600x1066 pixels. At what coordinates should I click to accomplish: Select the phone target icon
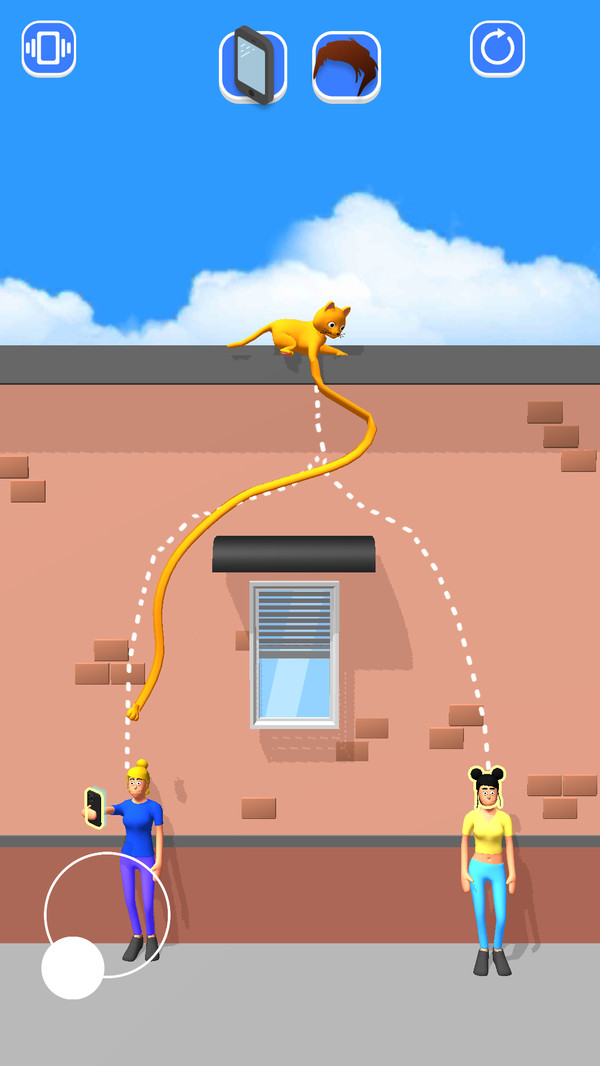(x=253, y=66)
